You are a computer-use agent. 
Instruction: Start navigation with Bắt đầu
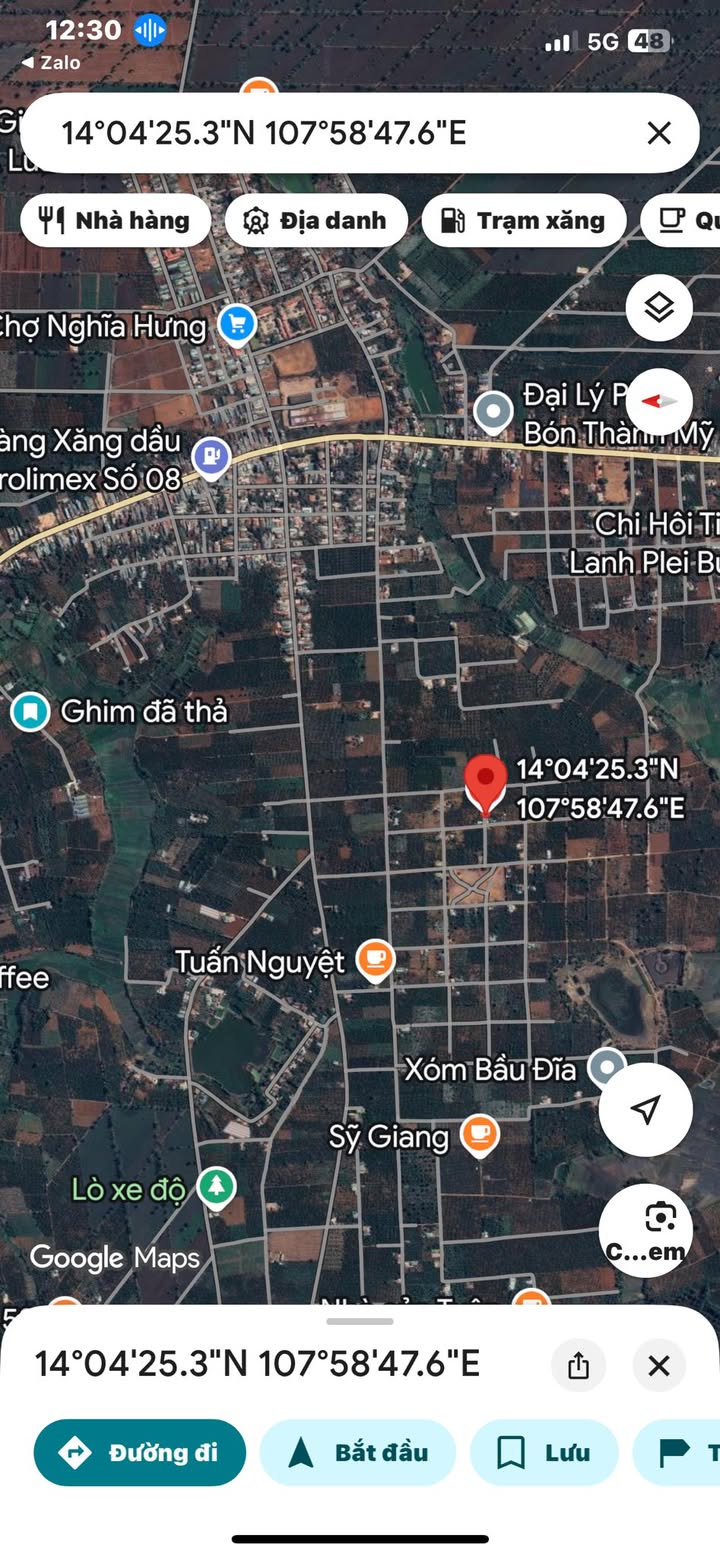[358, 1452]
